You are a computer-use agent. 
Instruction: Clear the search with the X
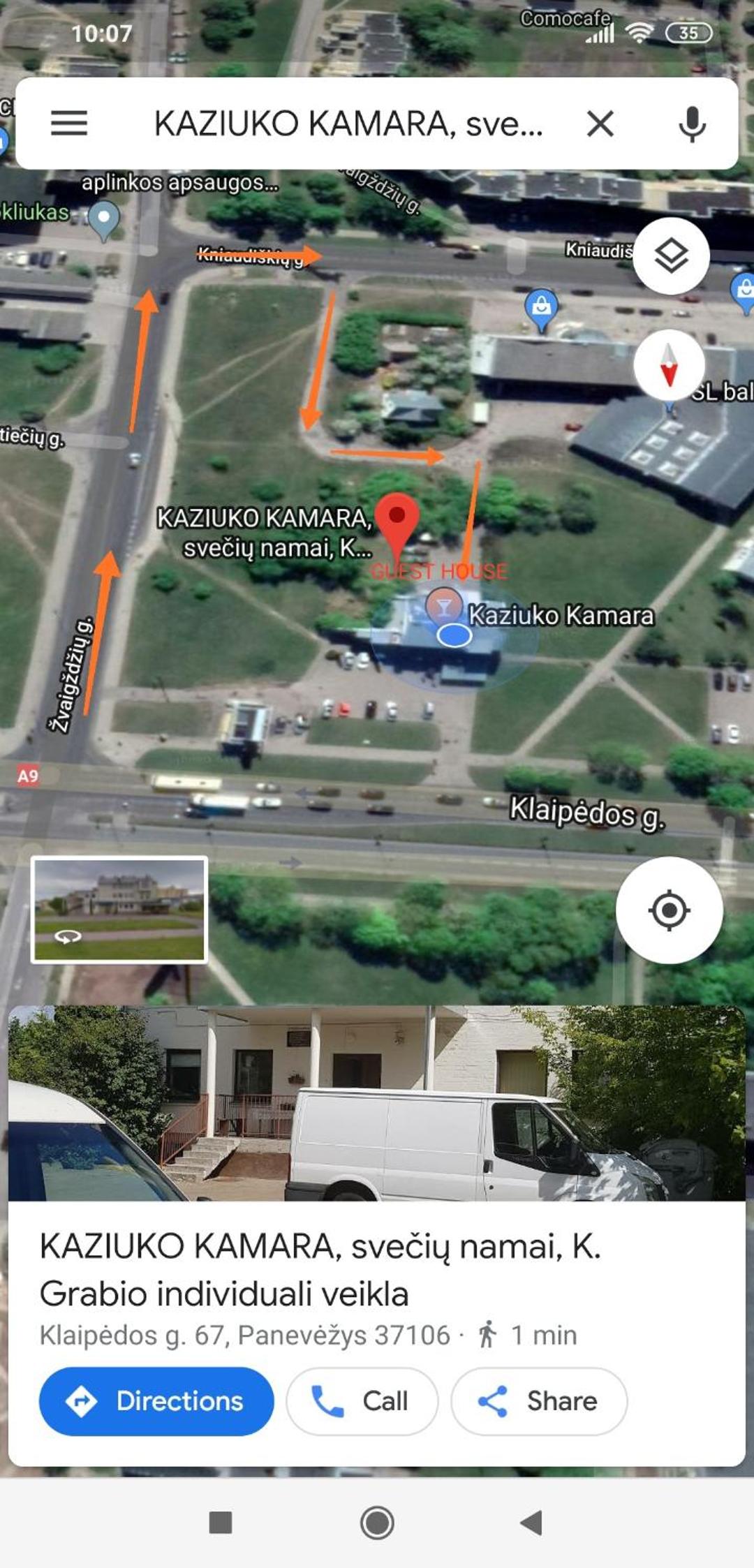600,124
